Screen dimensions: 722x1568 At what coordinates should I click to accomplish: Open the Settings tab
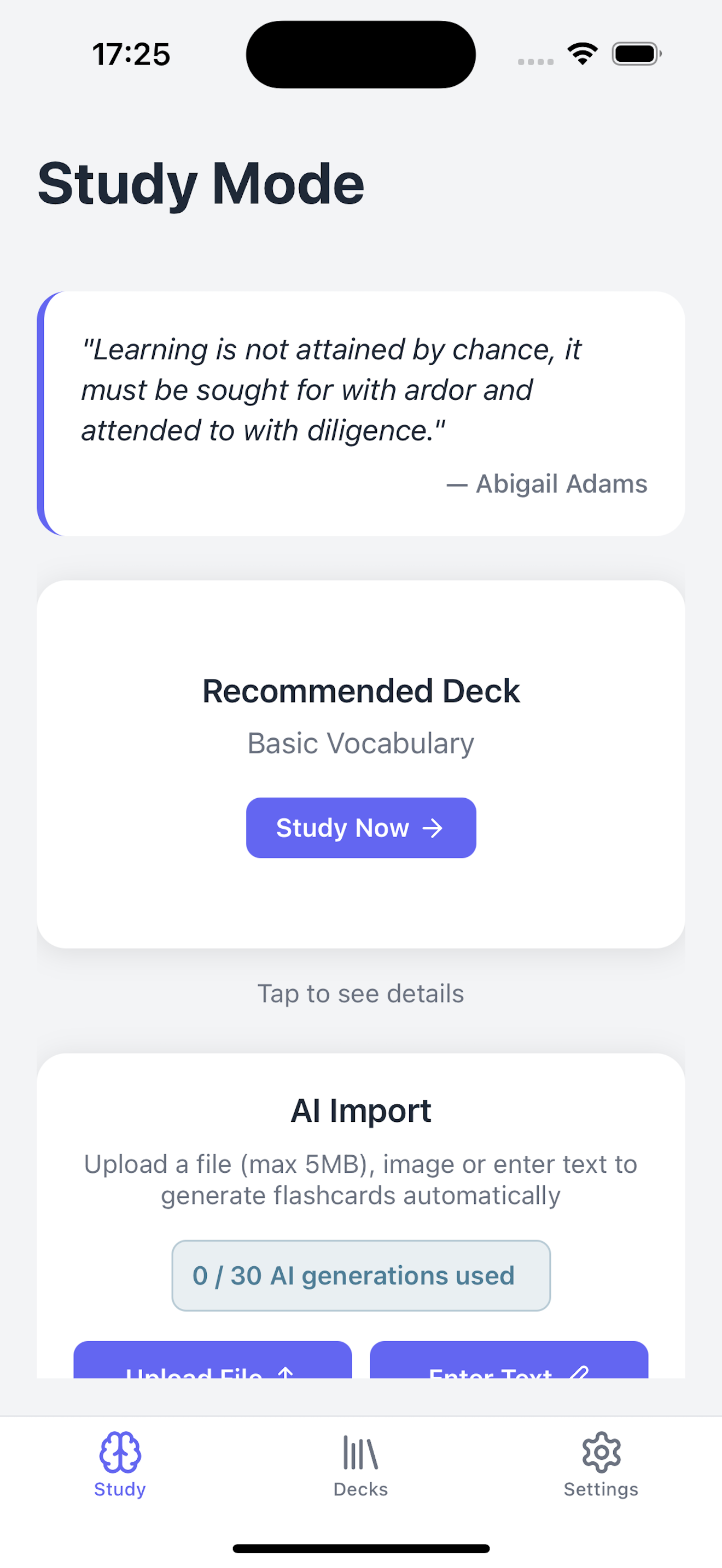pos(600,1465)
